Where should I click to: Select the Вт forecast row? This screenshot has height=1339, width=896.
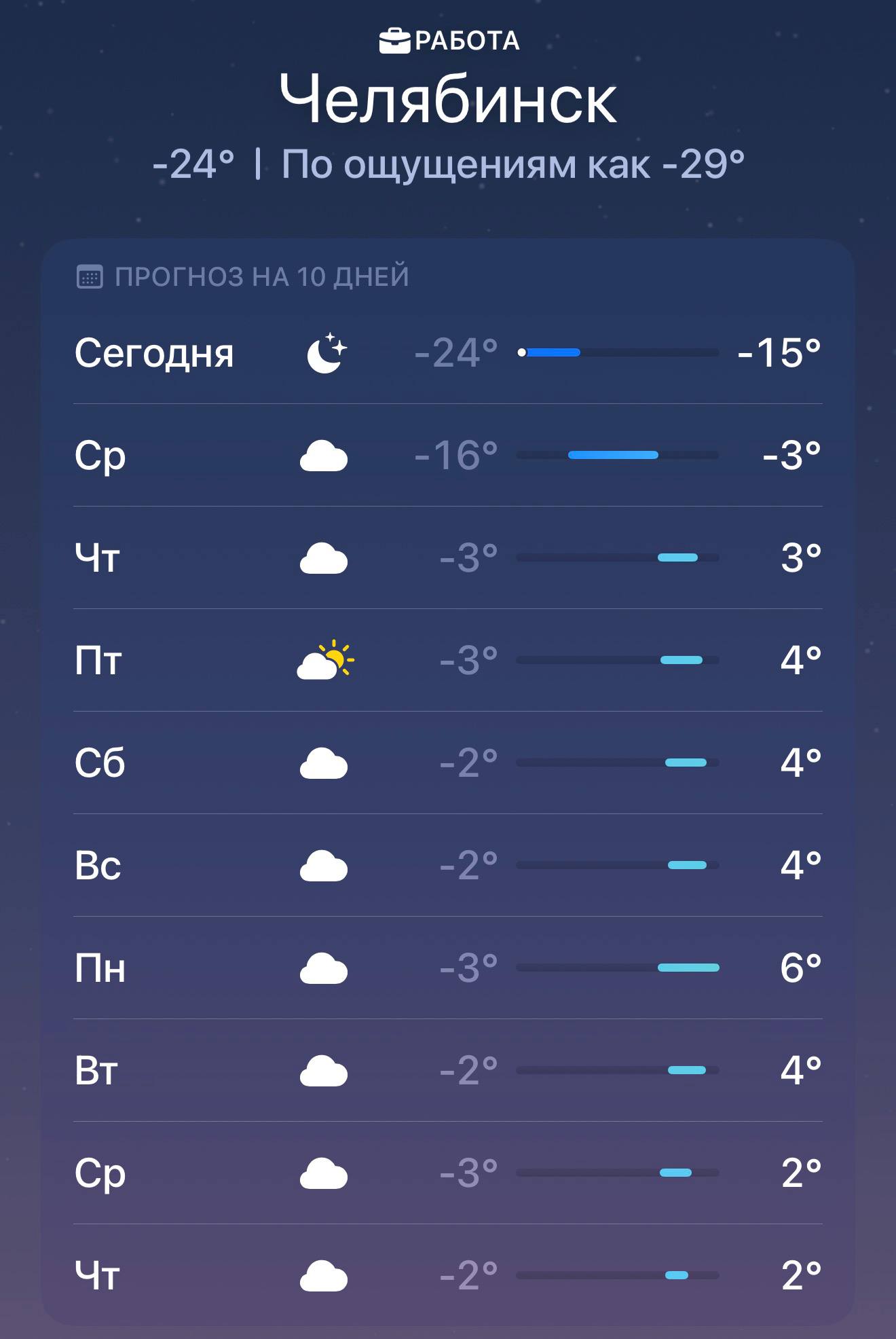click(447, 1070)
